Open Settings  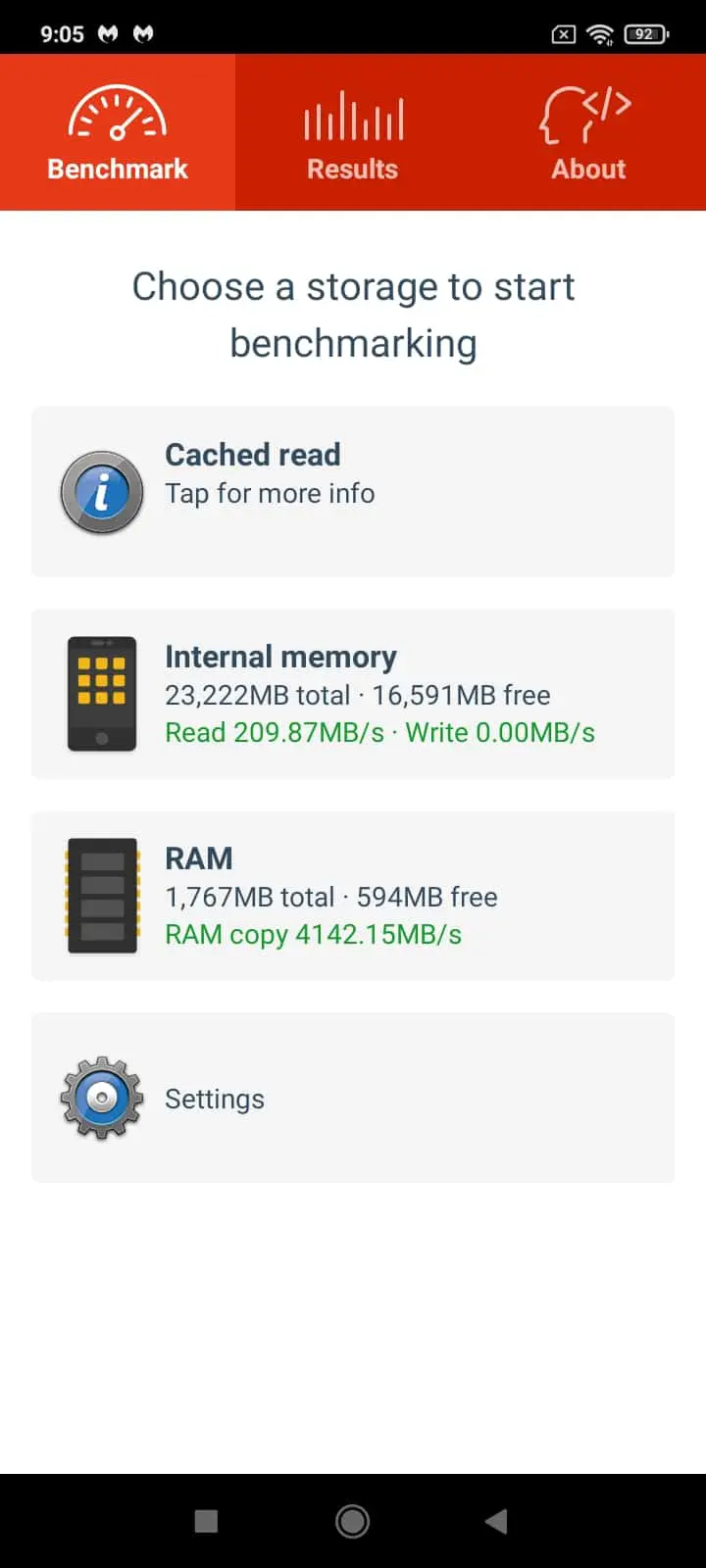point(353,1098)
